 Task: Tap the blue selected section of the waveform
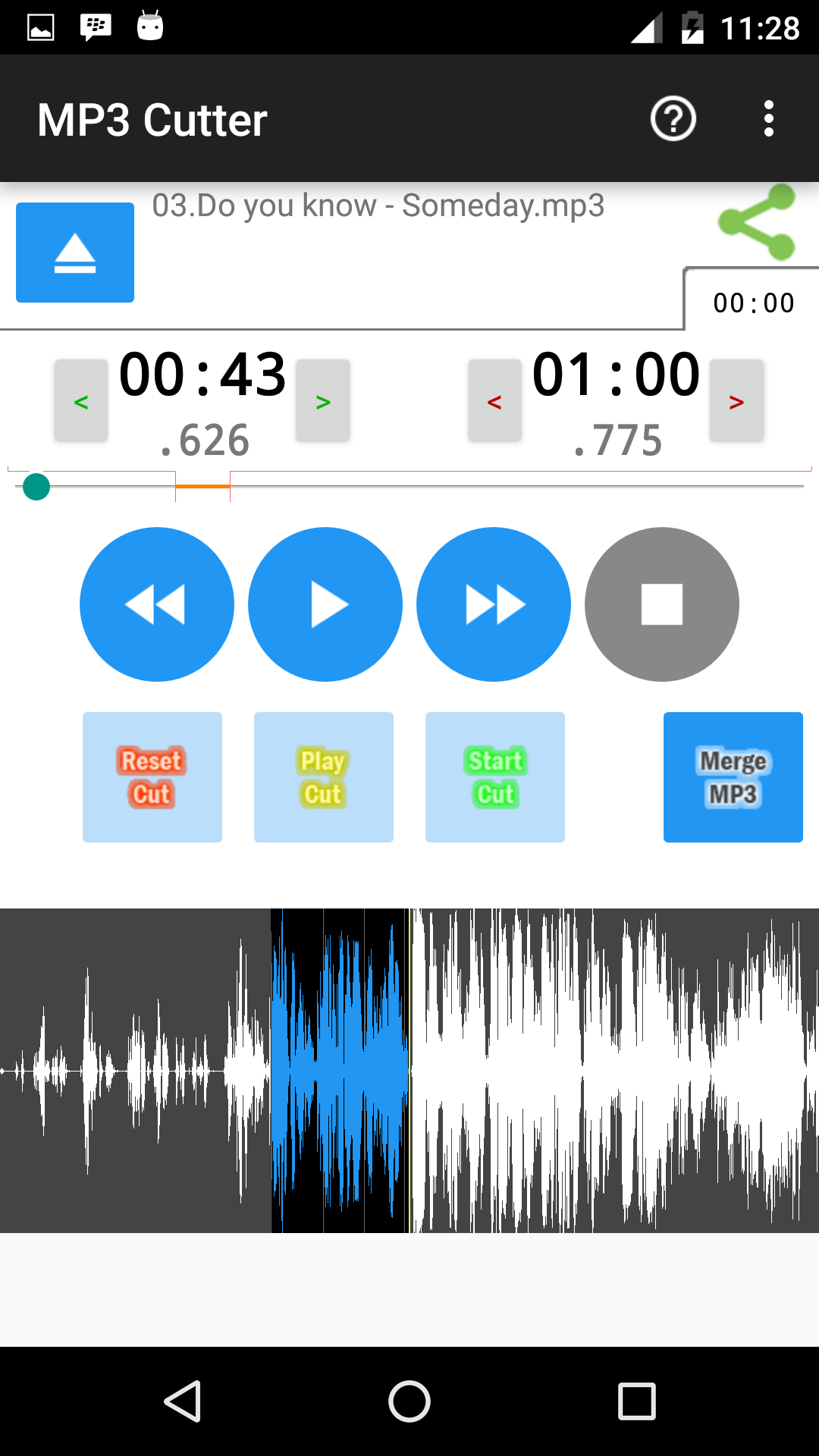coord(340,1070)
